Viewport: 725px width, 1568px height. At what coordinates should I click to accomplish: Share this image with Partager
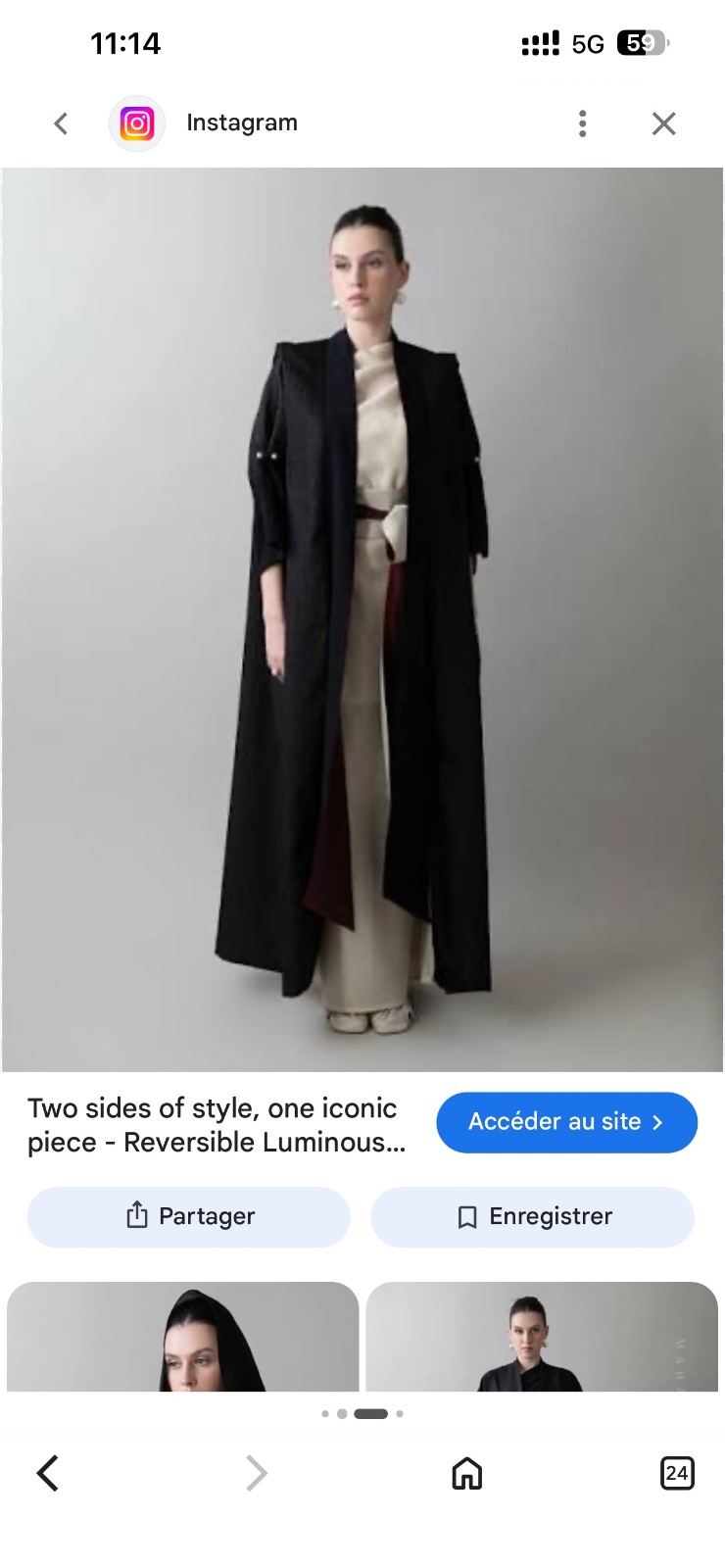[x=189, y=1217]
